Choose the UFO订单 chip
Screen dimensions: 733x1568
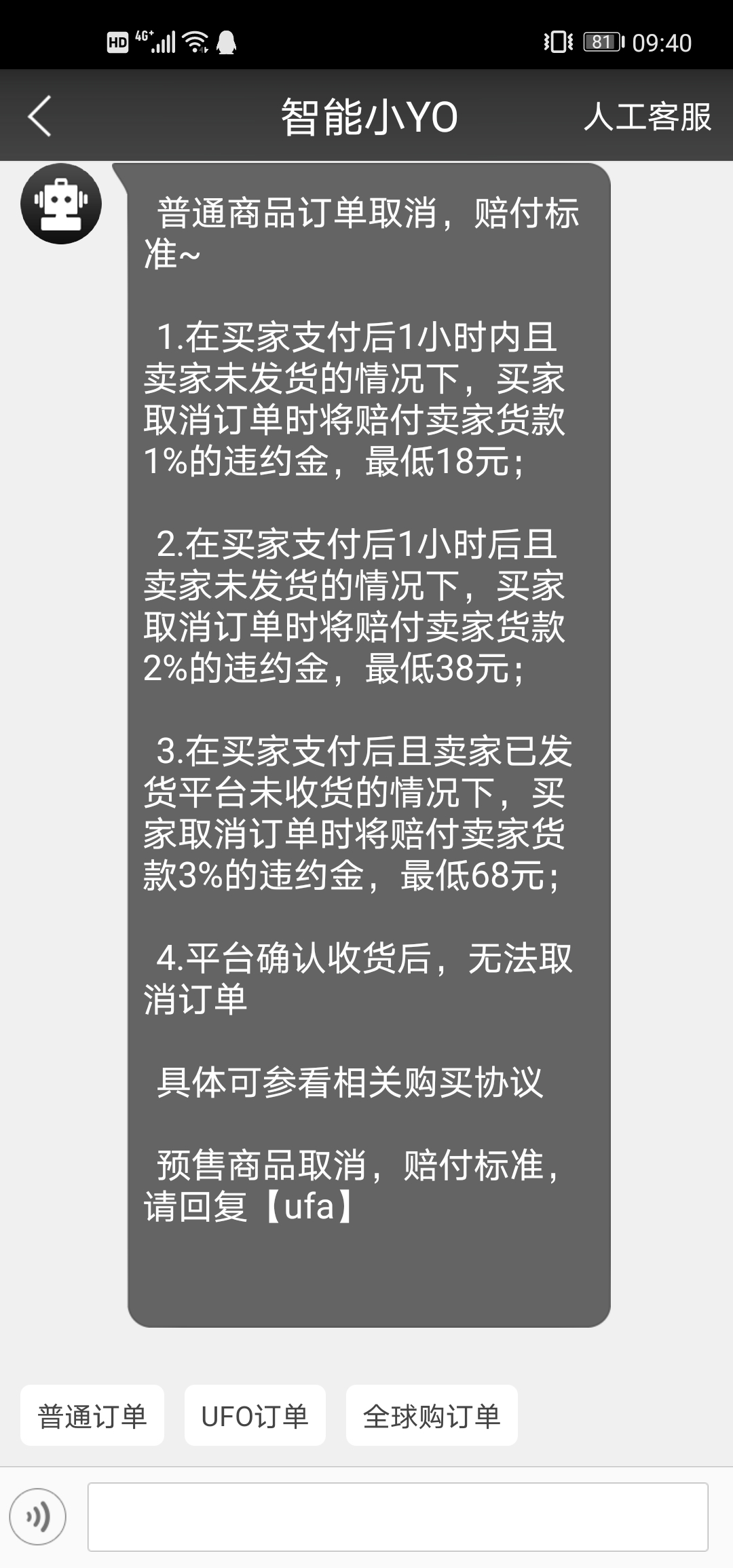(x=255, y=1416)
